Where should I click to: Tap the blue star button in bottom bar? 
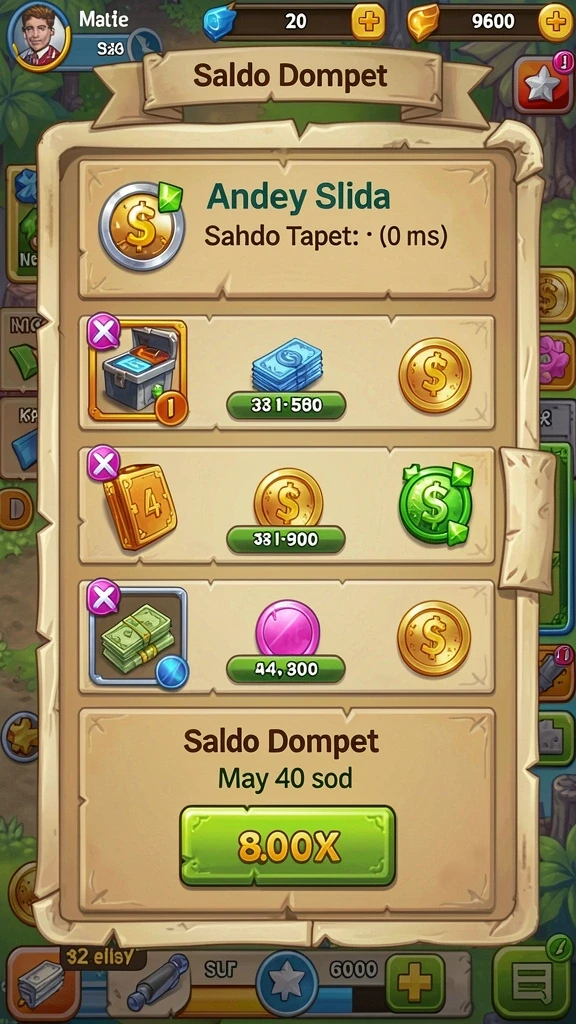(x=287, y=983)
